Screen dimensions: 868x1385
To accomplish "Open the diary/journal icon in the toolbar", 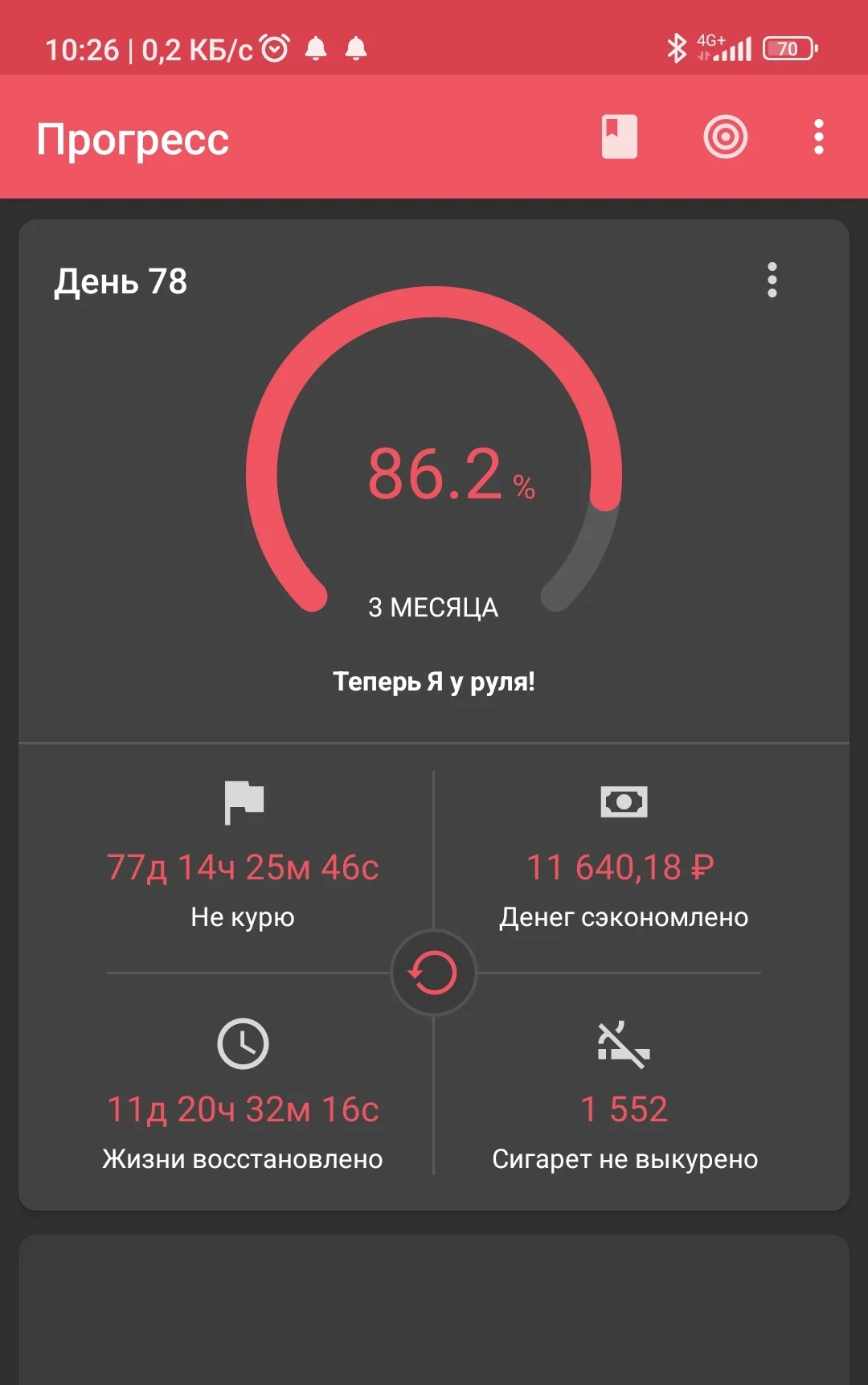I will point(619,137).
